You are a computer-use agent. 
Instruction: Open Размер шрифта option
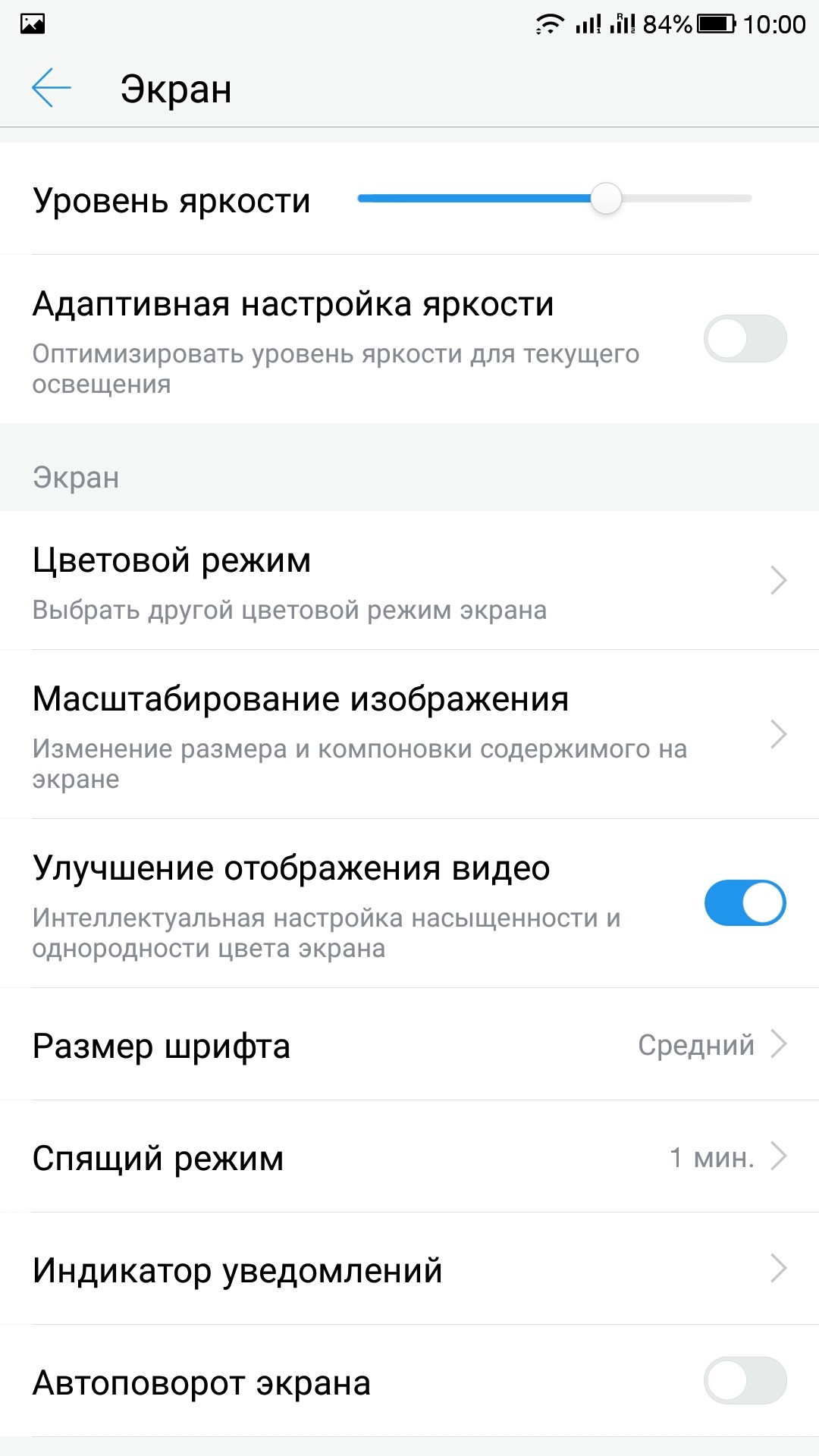409,1045
